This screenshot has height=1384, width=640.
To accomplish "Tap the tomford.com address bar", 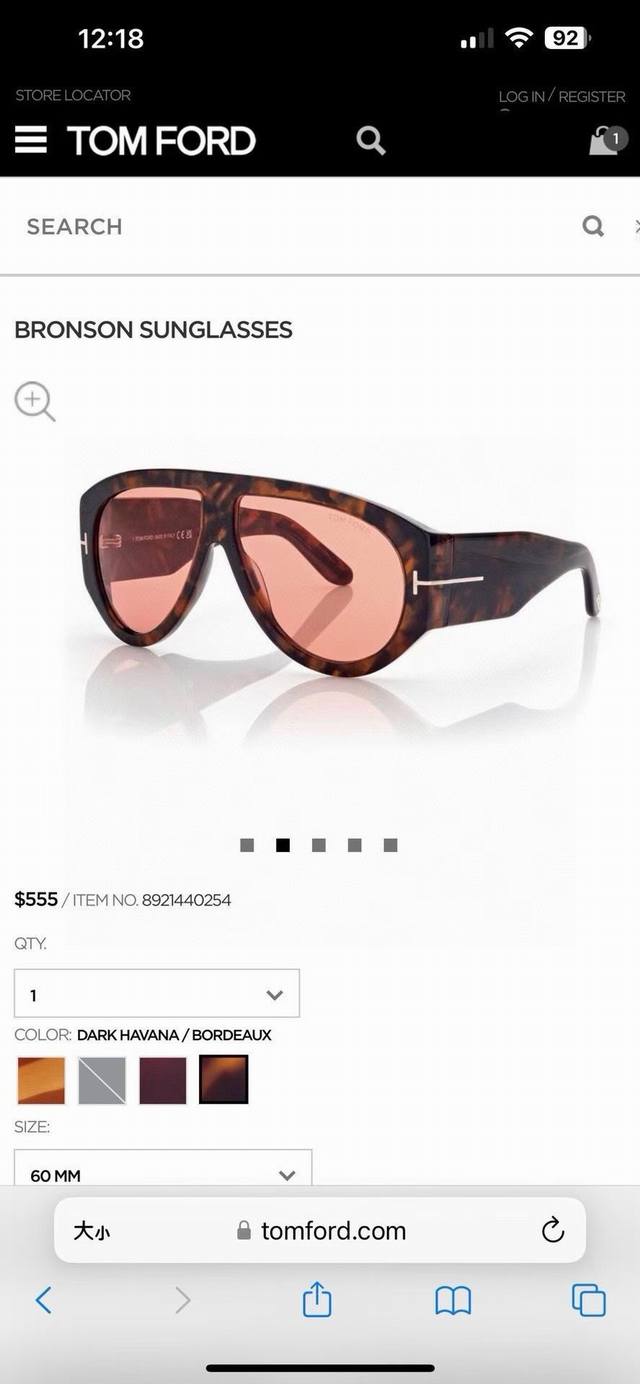I will [x=323, y=1230].
